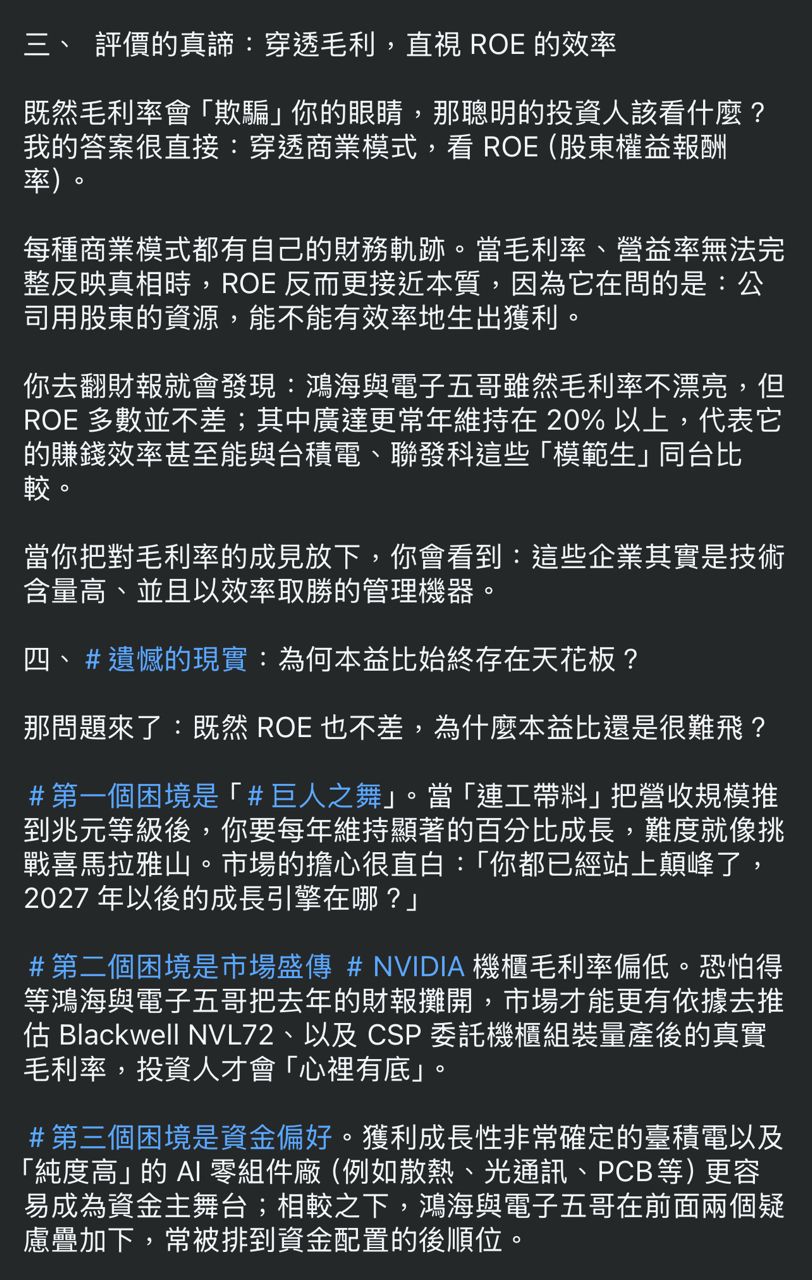
Task: Open the #巨人之舞 hashtag
Action: [x=314, y=796]
